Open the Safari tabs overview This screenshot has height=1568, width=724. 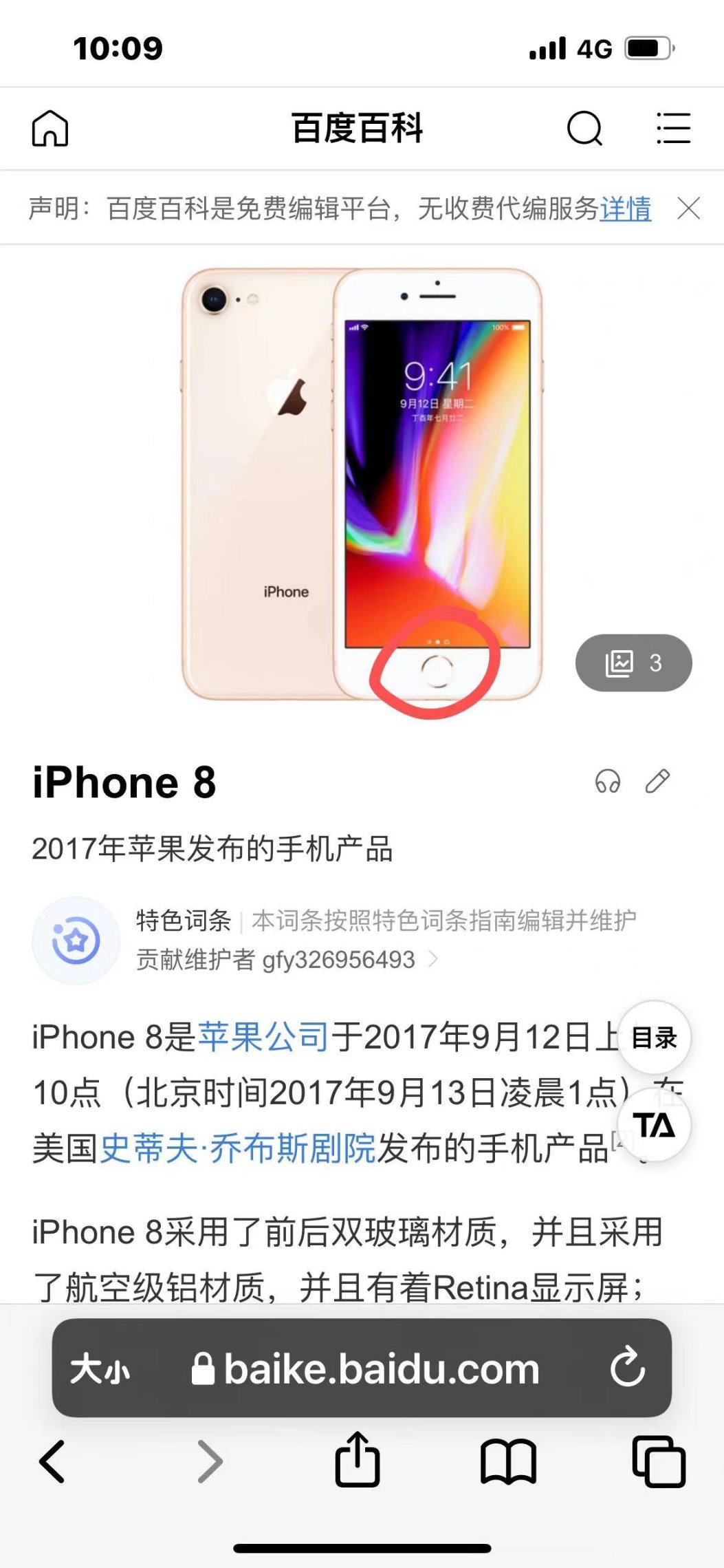(658, 1461)
